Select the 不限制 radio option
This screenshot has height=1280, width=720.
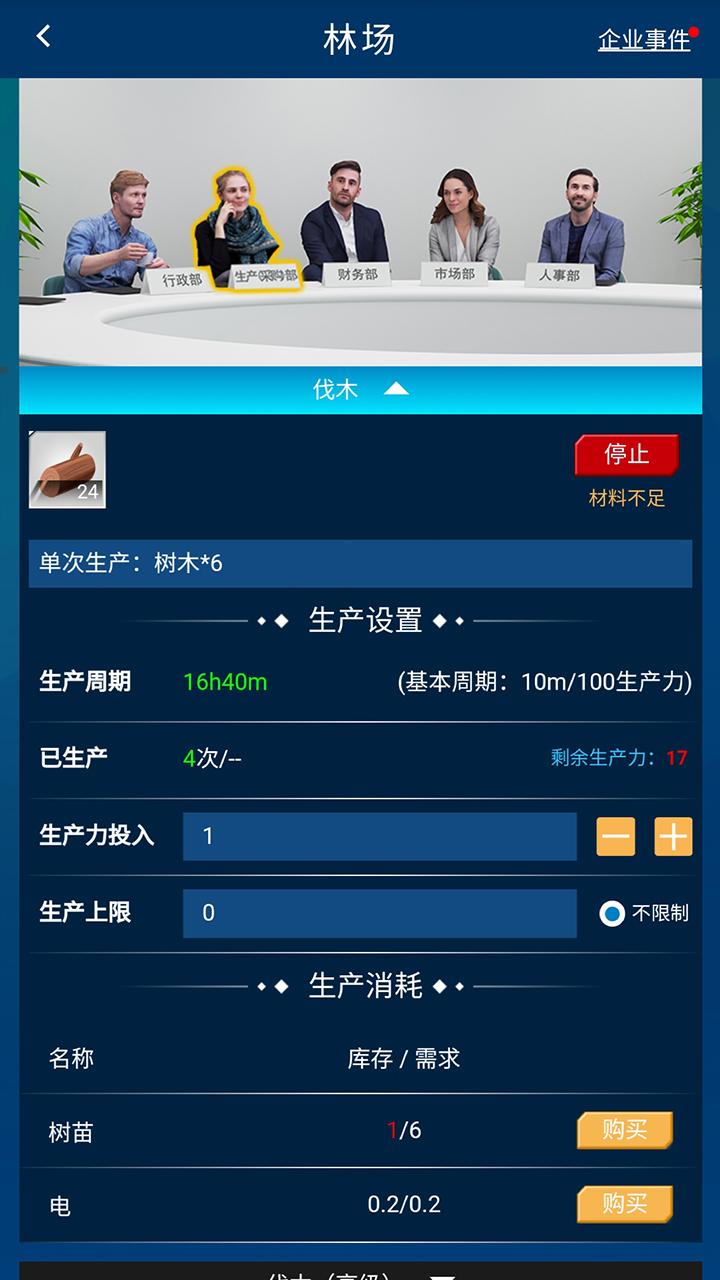[612, 913]
